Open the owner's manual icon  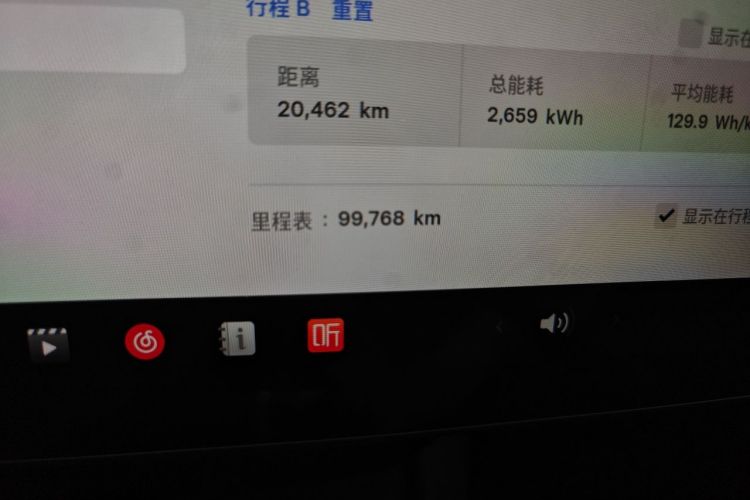point(237,338)
